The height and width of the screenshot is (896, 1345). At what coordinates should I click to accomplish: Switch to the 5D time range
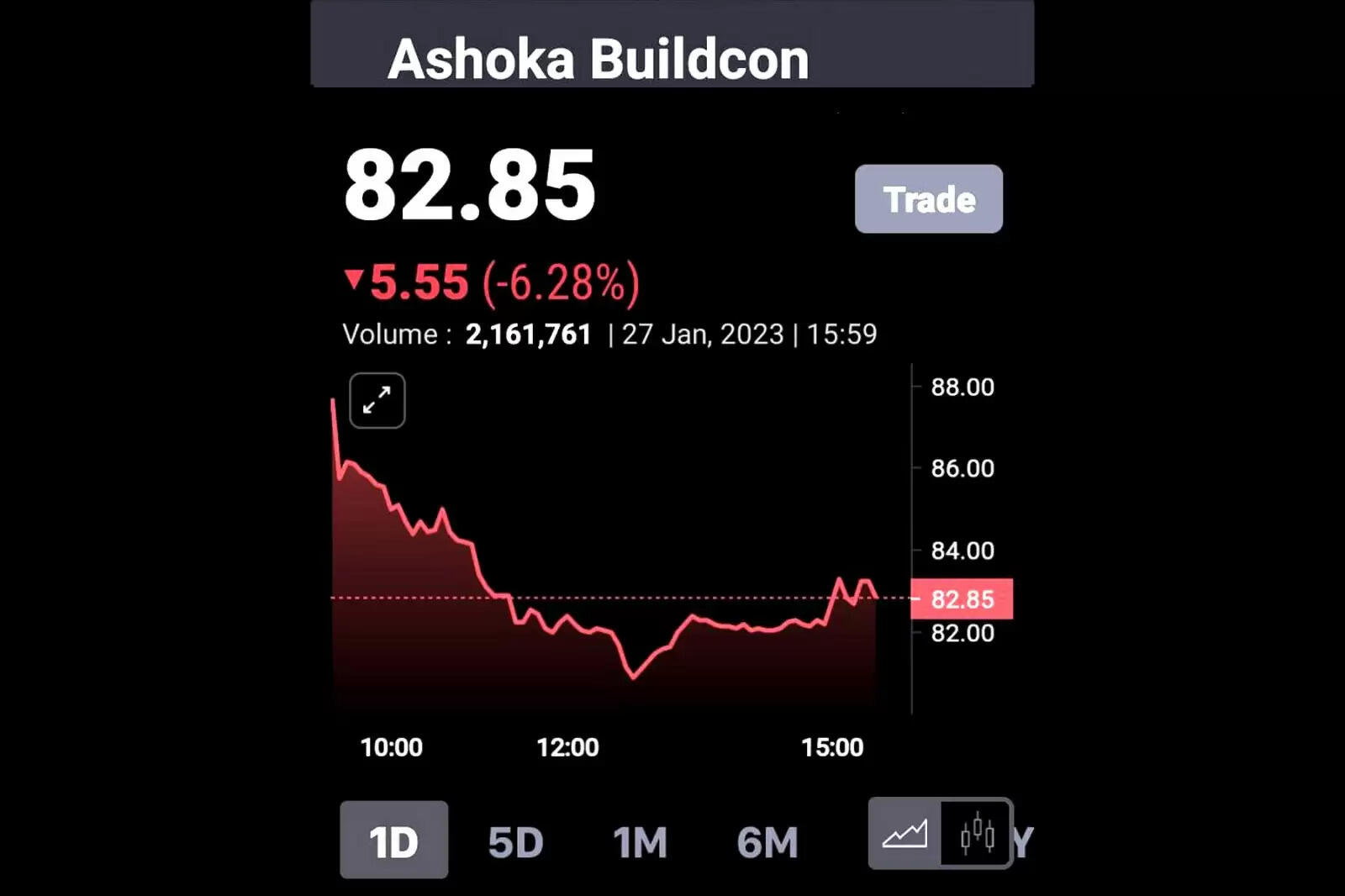[x=515, y=841]
